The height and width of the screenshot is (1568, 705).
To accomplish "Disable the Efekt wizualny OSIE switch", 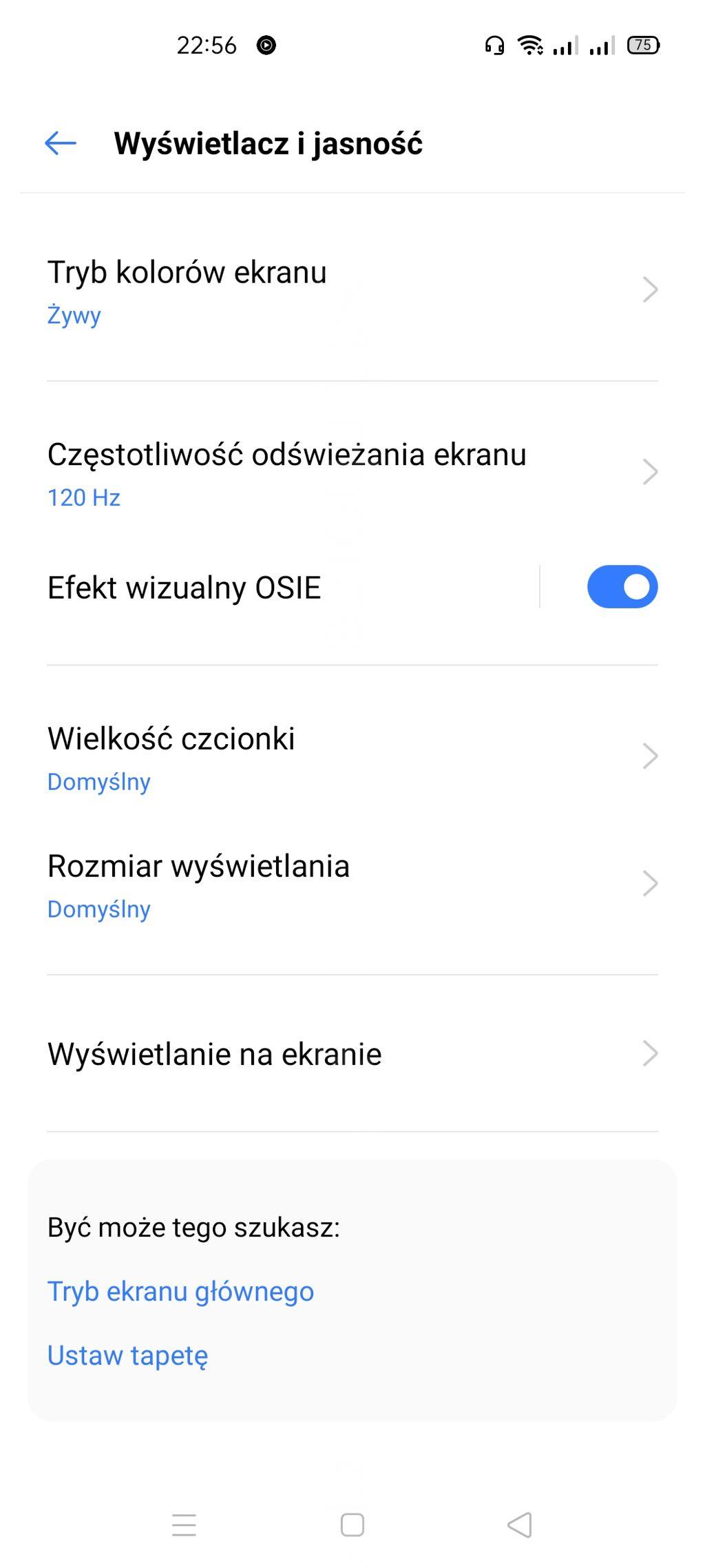I will [622, 587].
